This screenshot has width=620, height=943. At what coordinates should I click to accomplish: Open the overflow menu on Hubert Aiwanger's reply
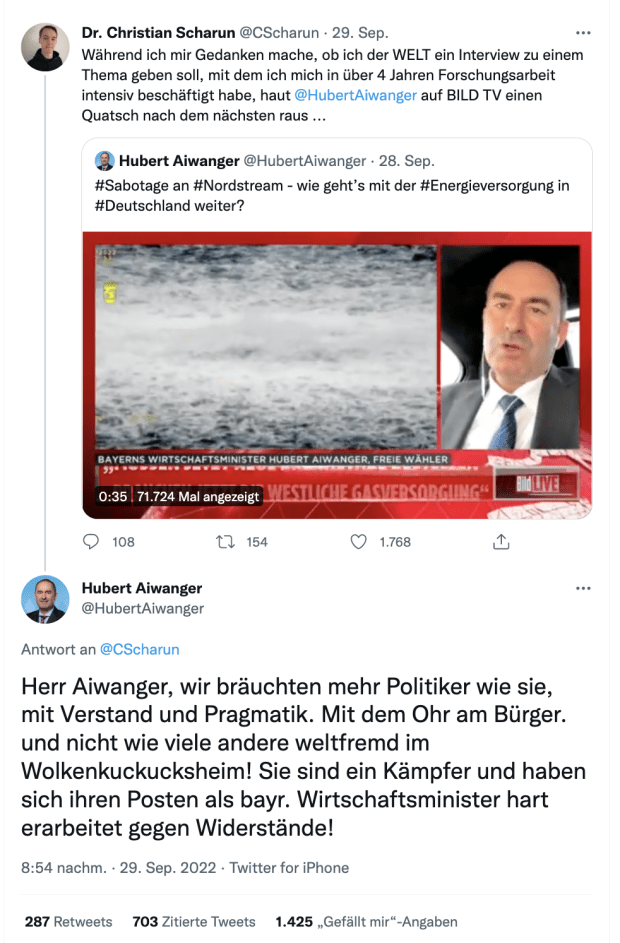pyautogui.click(x=583, y=589)
